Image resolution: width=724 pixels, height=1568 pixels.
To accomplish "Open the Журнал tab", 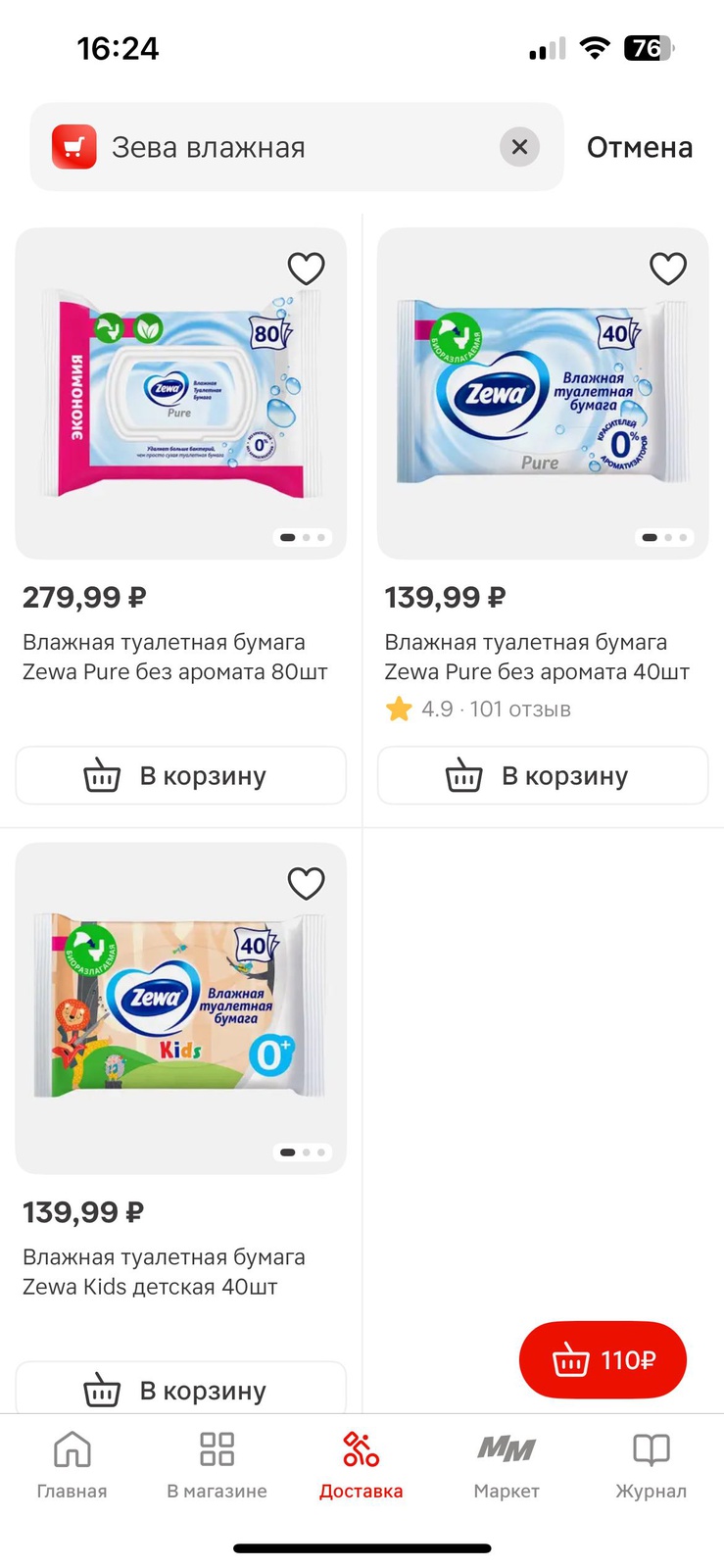I will pyautogui.click(x=651, y=1463).
